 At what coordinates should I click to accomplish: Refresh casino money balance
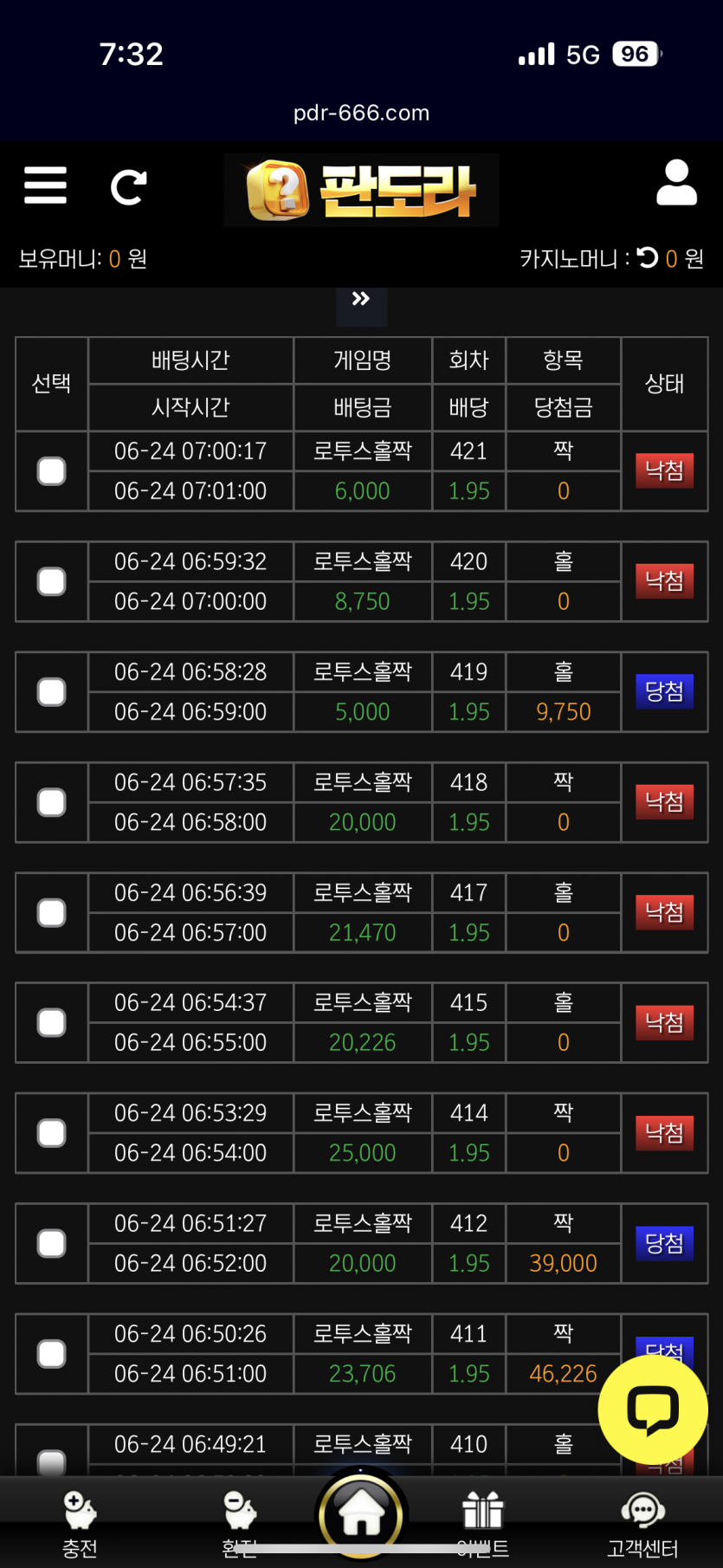point(648,257)
